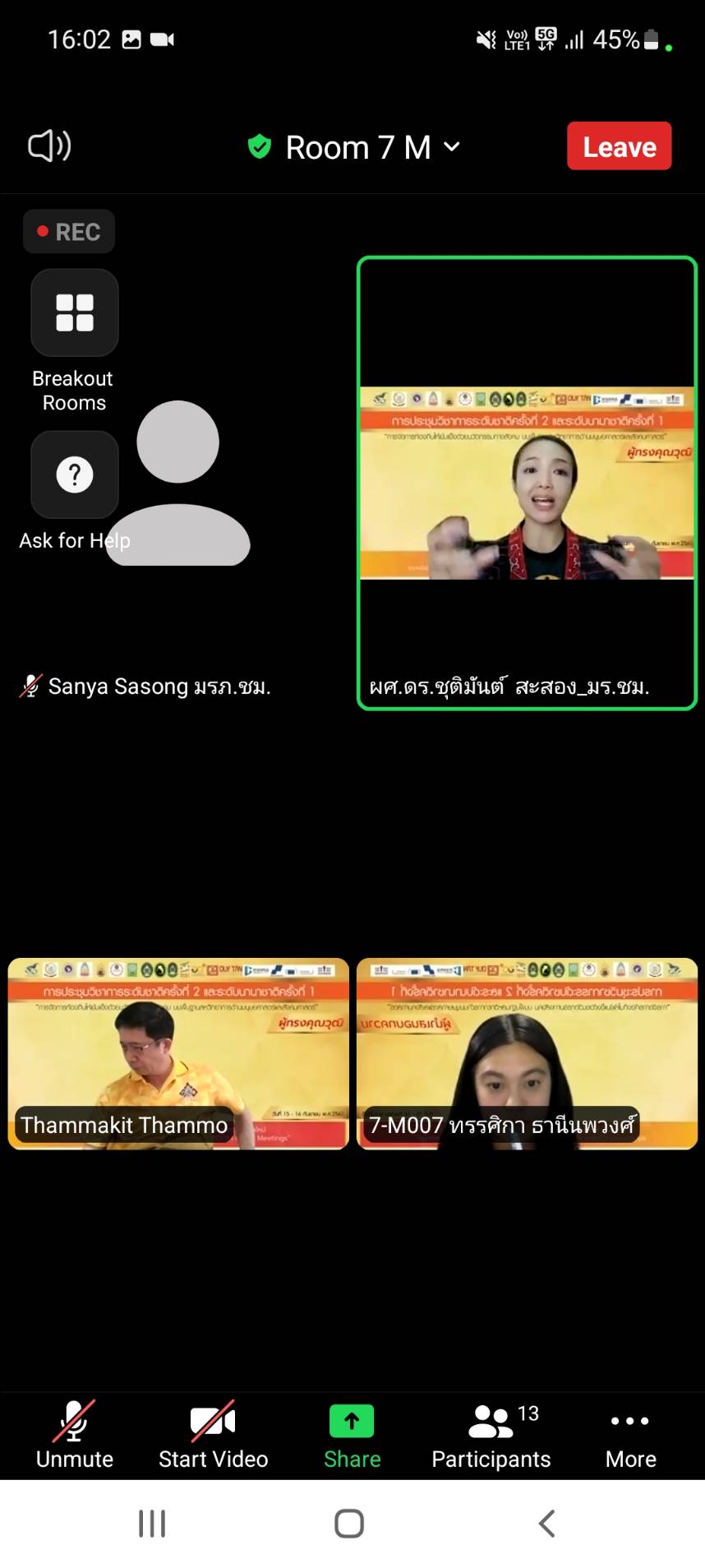Open the Participants list

click(491, 1434)
